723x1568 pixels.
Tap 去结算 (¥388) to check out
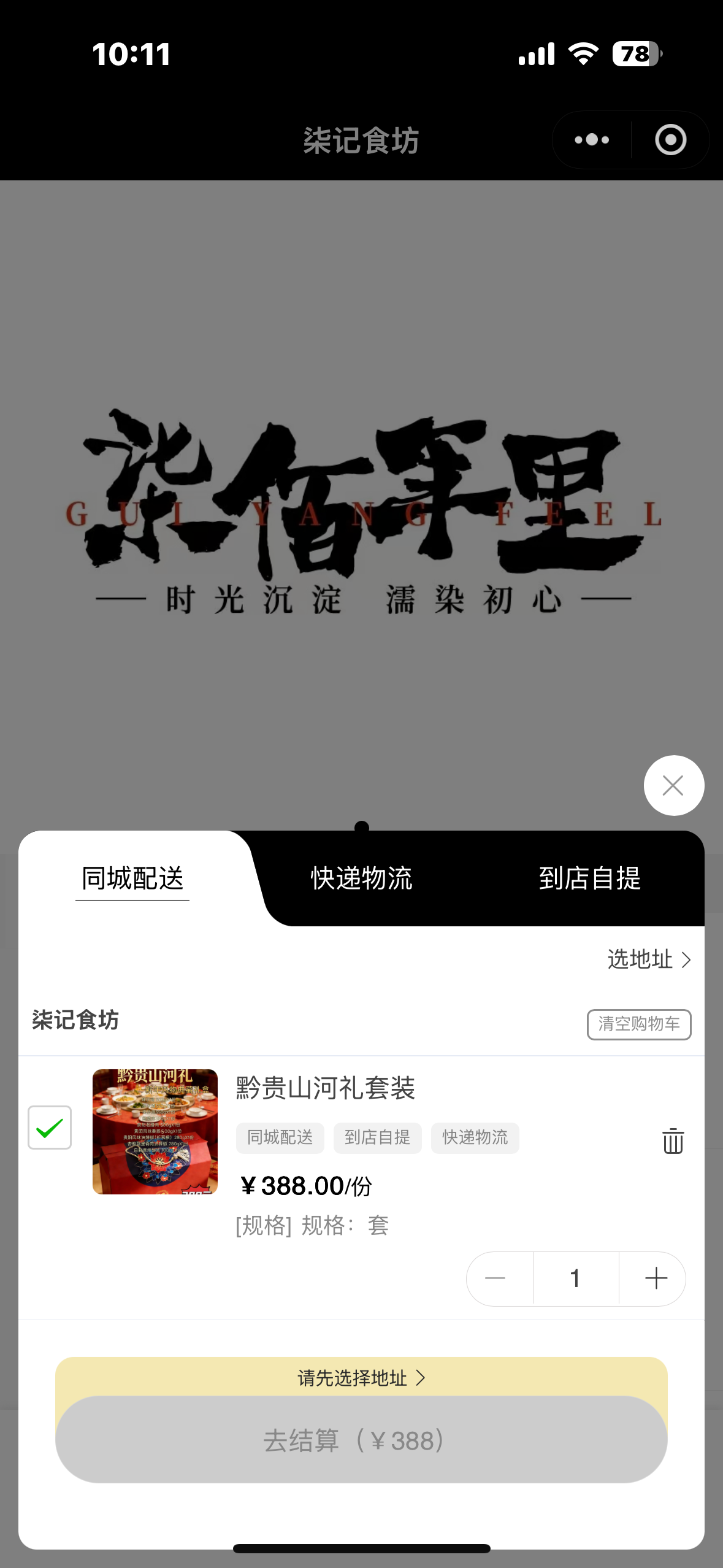(361, 1440)
